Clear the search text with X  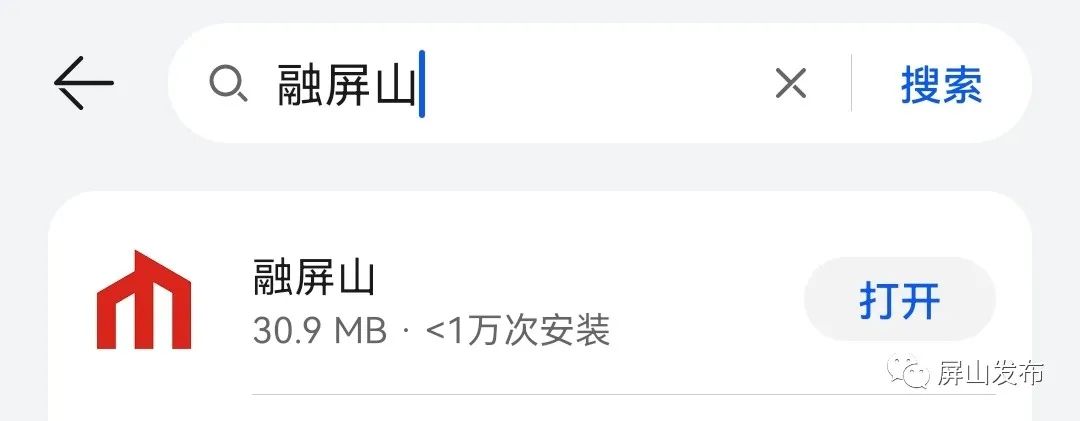click(790, 84)
